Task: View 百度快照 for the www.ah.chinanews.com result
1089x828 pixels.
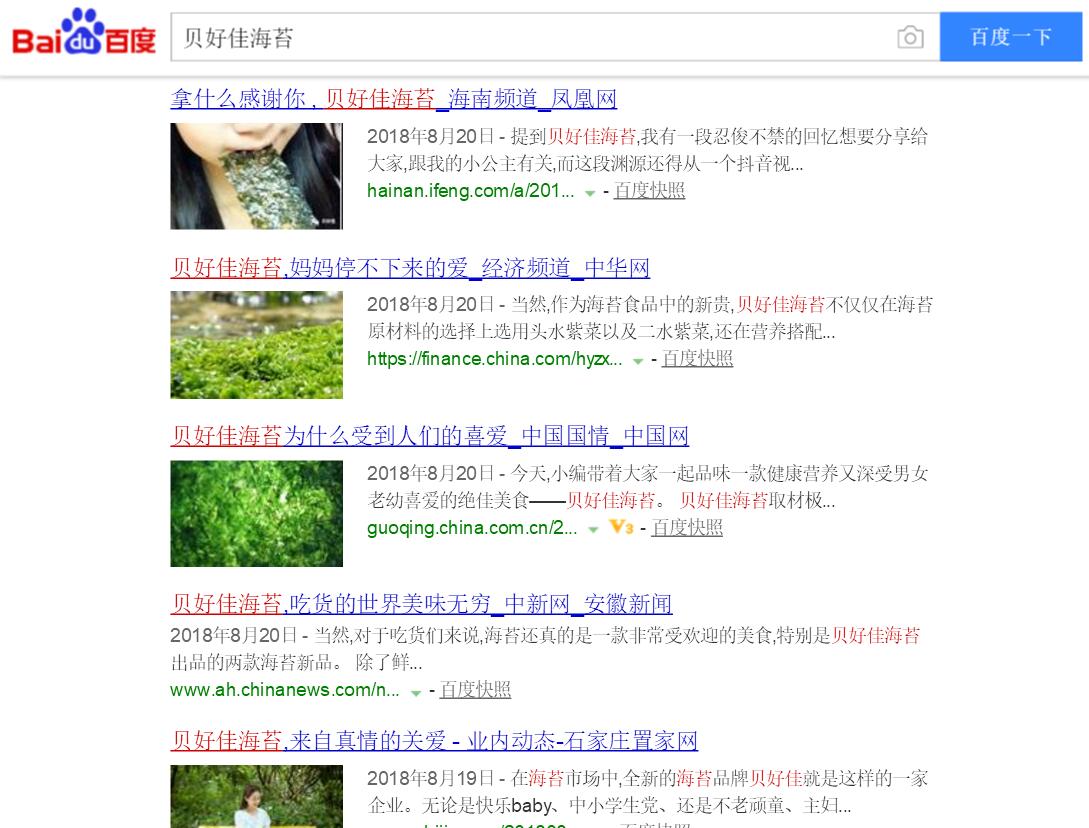Action: click(475, 689)
